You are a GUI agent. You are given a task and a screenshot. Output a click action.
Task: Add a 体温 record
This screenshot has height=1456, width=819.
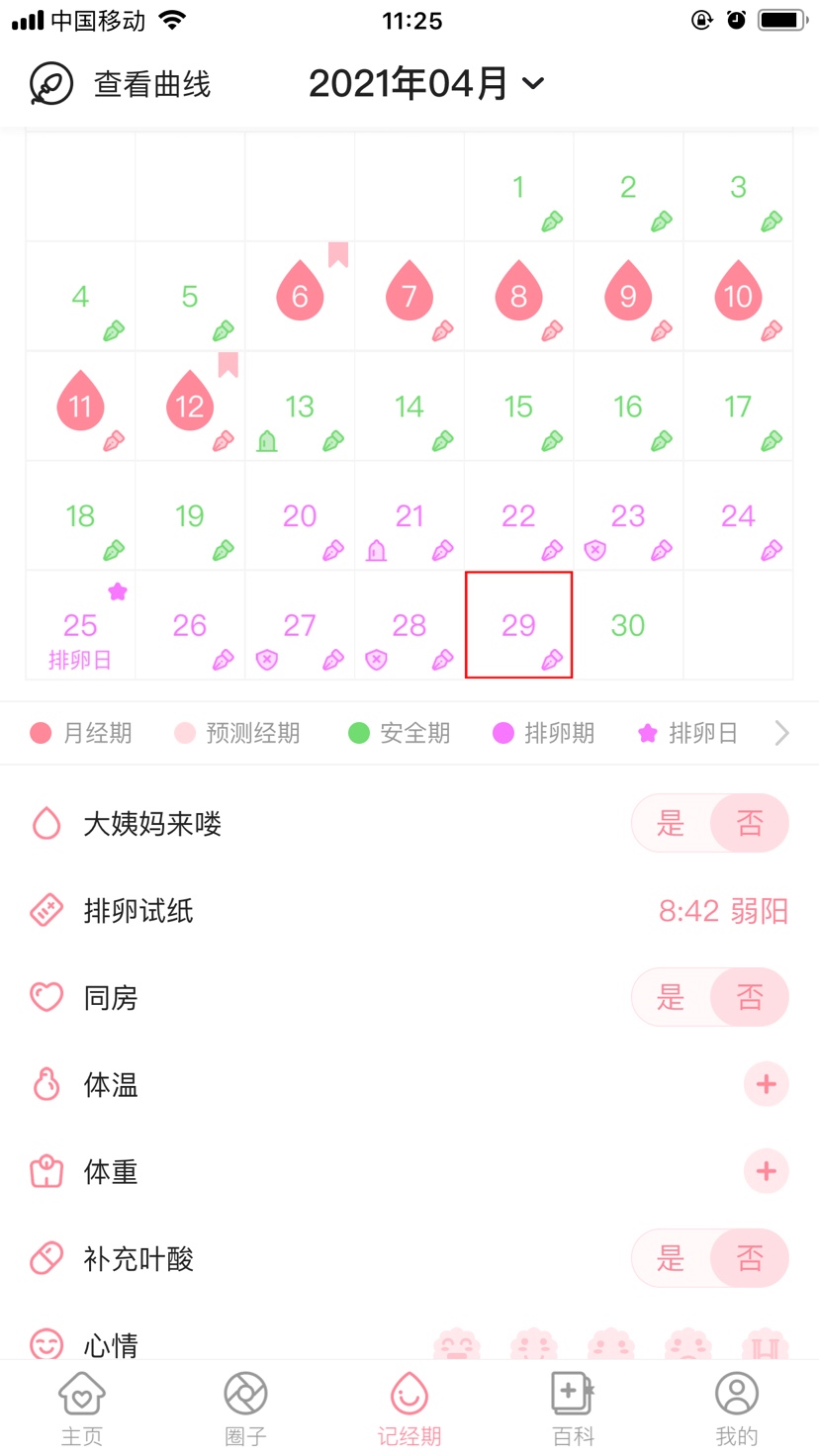tap(766, 1084)
